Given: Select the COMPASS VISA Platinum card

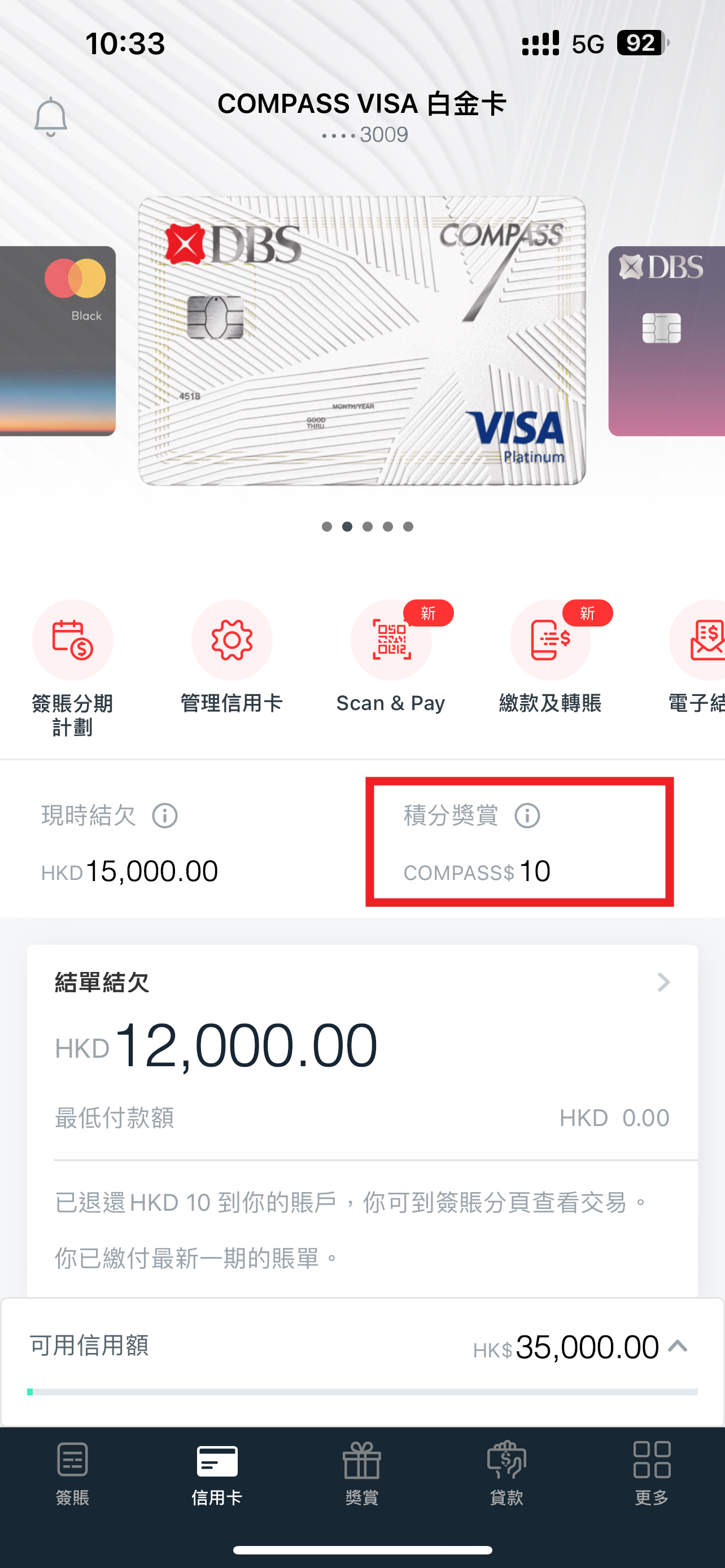Looking at the screenshot, I should (361, 340).
